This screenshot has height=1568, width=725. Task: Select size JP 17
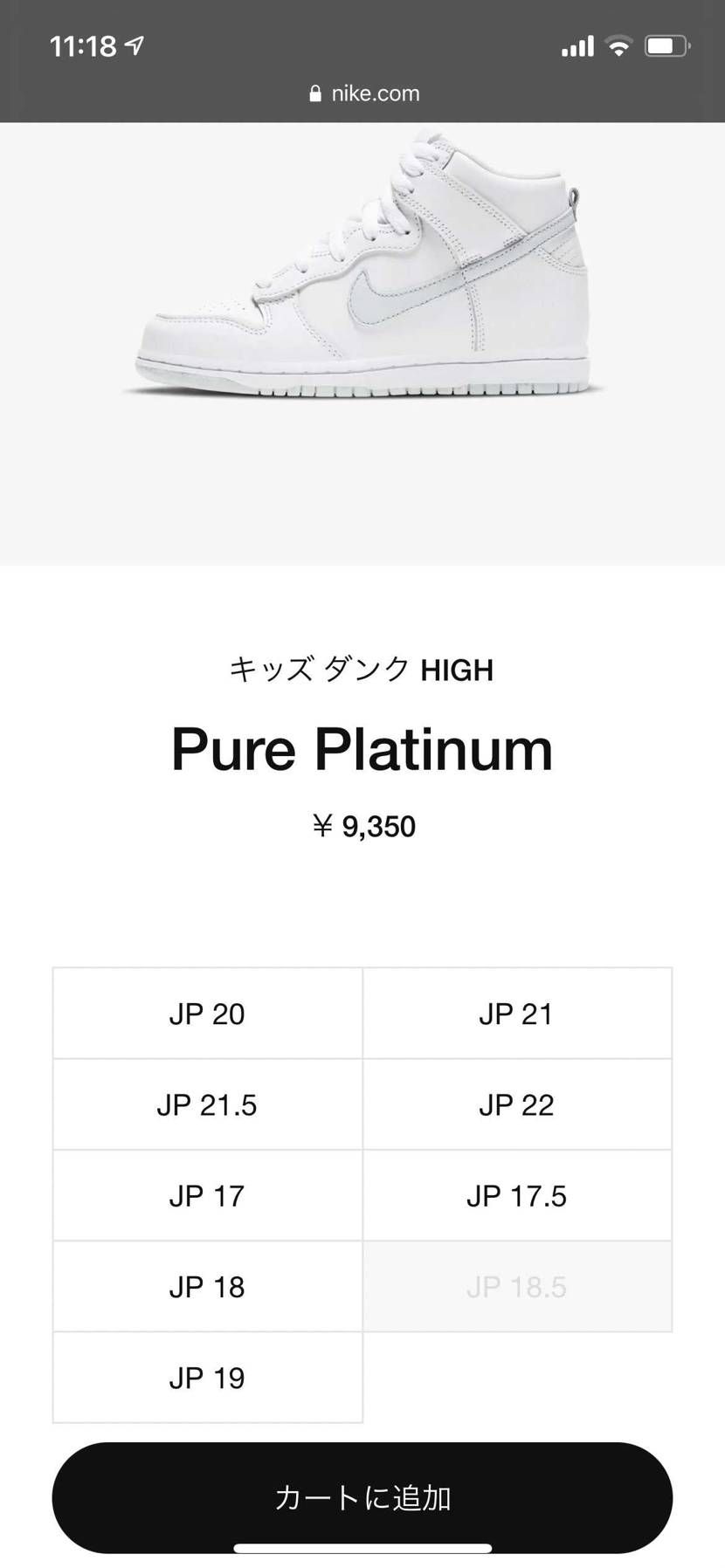[207, 1194]
